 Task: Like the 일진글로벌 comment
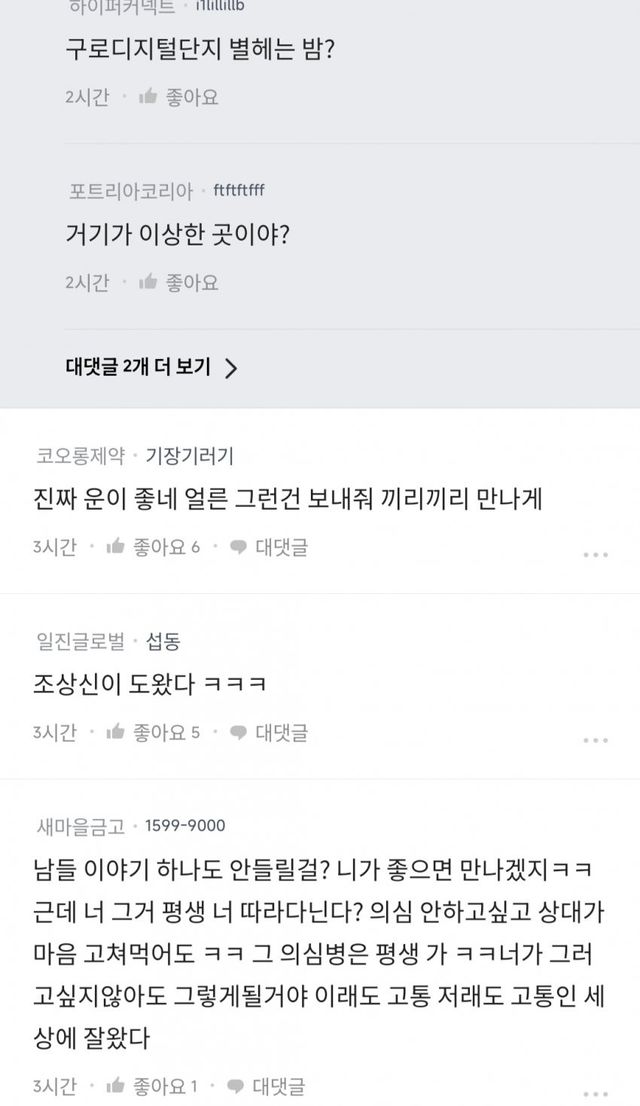(152, 733)
